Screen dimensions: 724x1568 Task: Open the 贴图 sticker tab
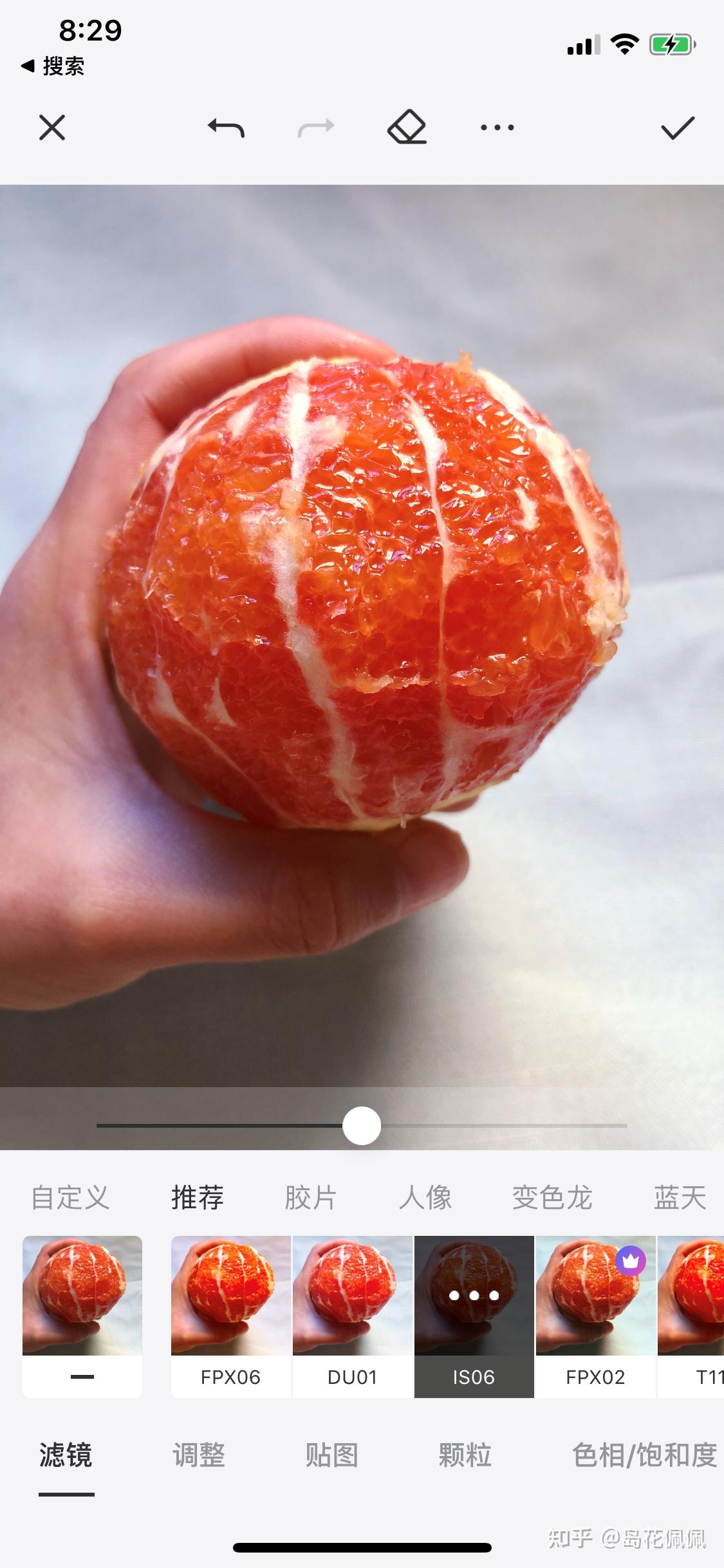pyautogui.click(x=331, y=1455)
